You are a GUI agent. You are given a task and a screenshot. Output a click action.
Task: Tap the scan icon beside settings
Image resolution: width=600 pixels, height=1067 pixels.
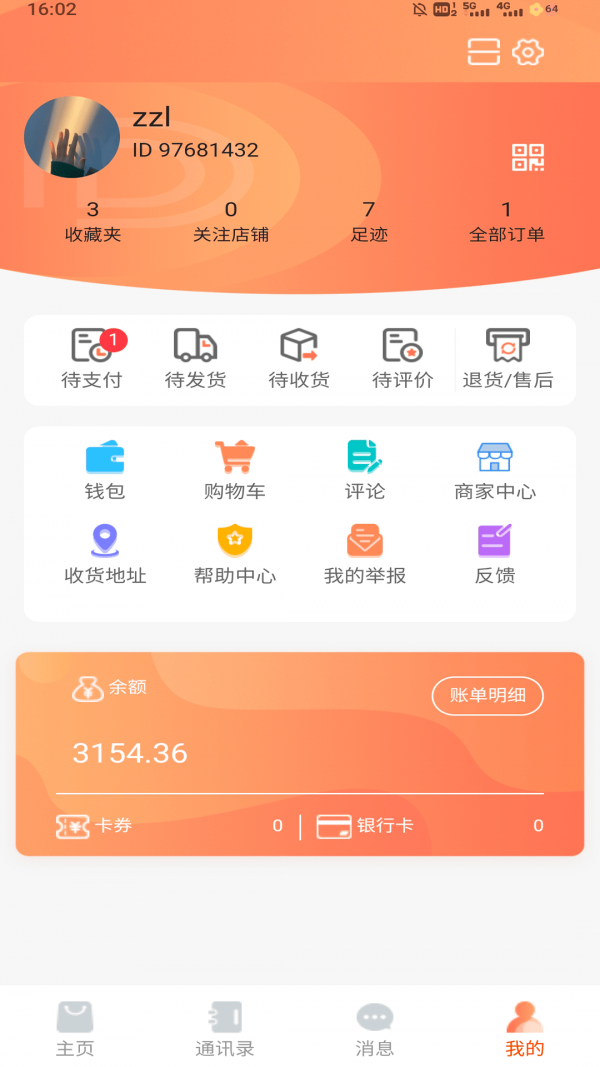point(483,52)
